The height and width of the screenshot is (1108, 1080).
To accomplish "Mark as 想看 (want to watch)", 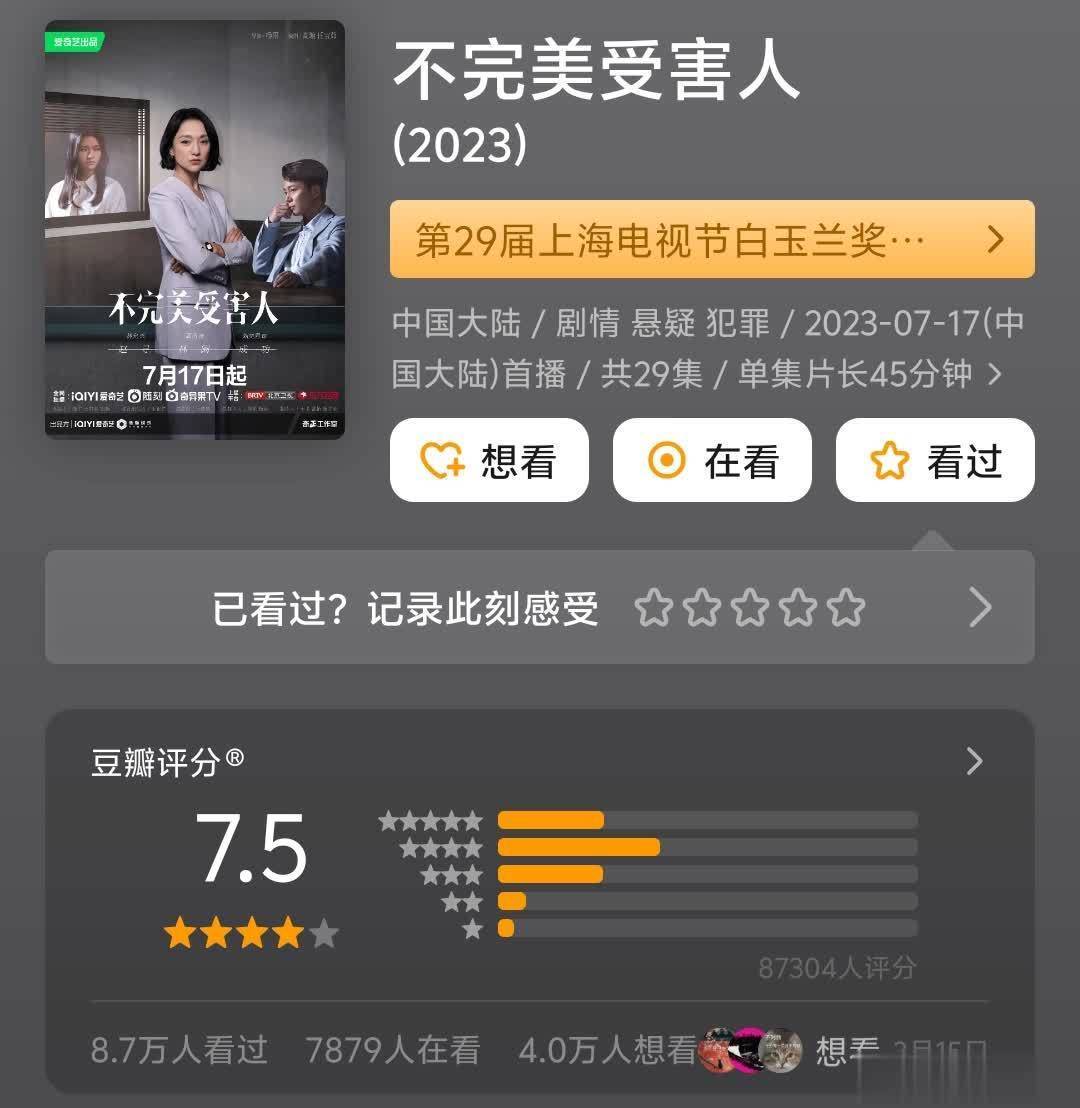I will (x=489, y=461).
